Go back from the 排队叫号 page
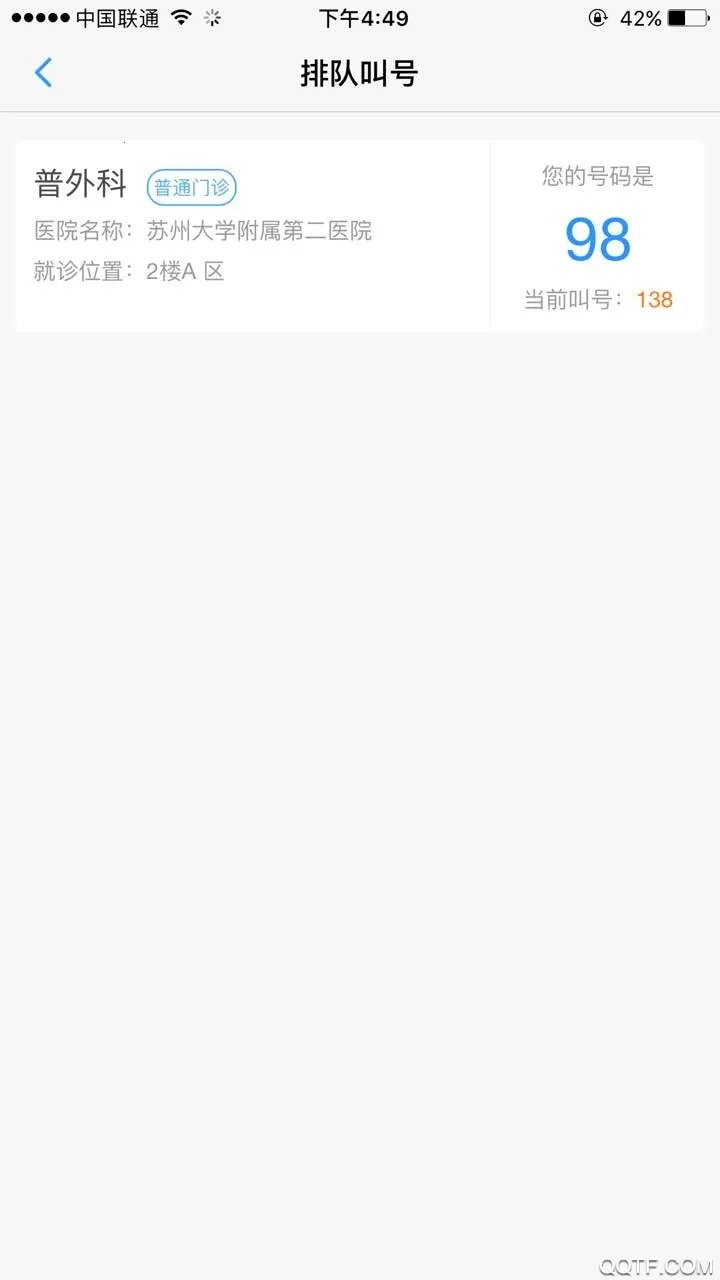720x1280 pixels. (x=43, y=73)
